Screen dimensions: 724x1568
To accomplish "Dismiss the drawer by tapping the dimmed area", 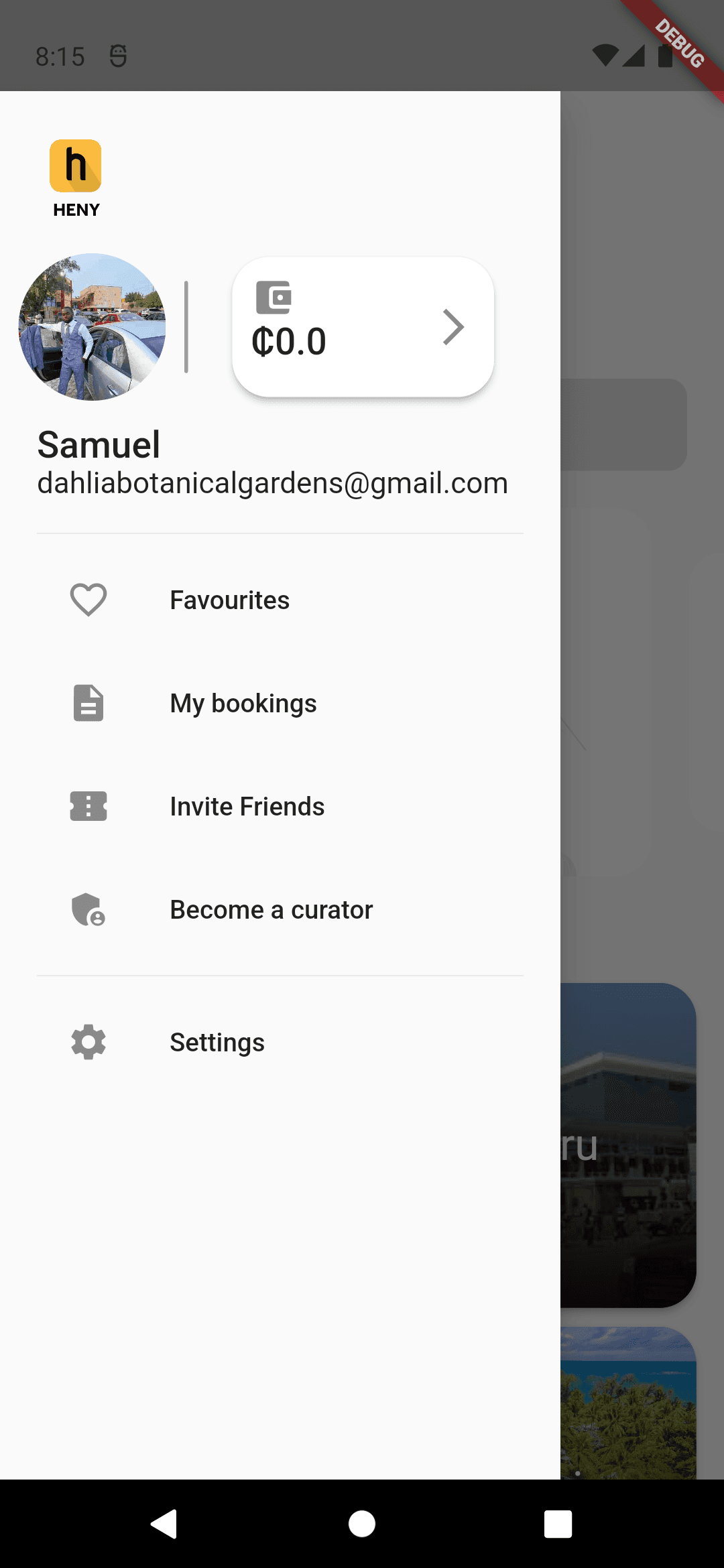I will pos(642,737).
